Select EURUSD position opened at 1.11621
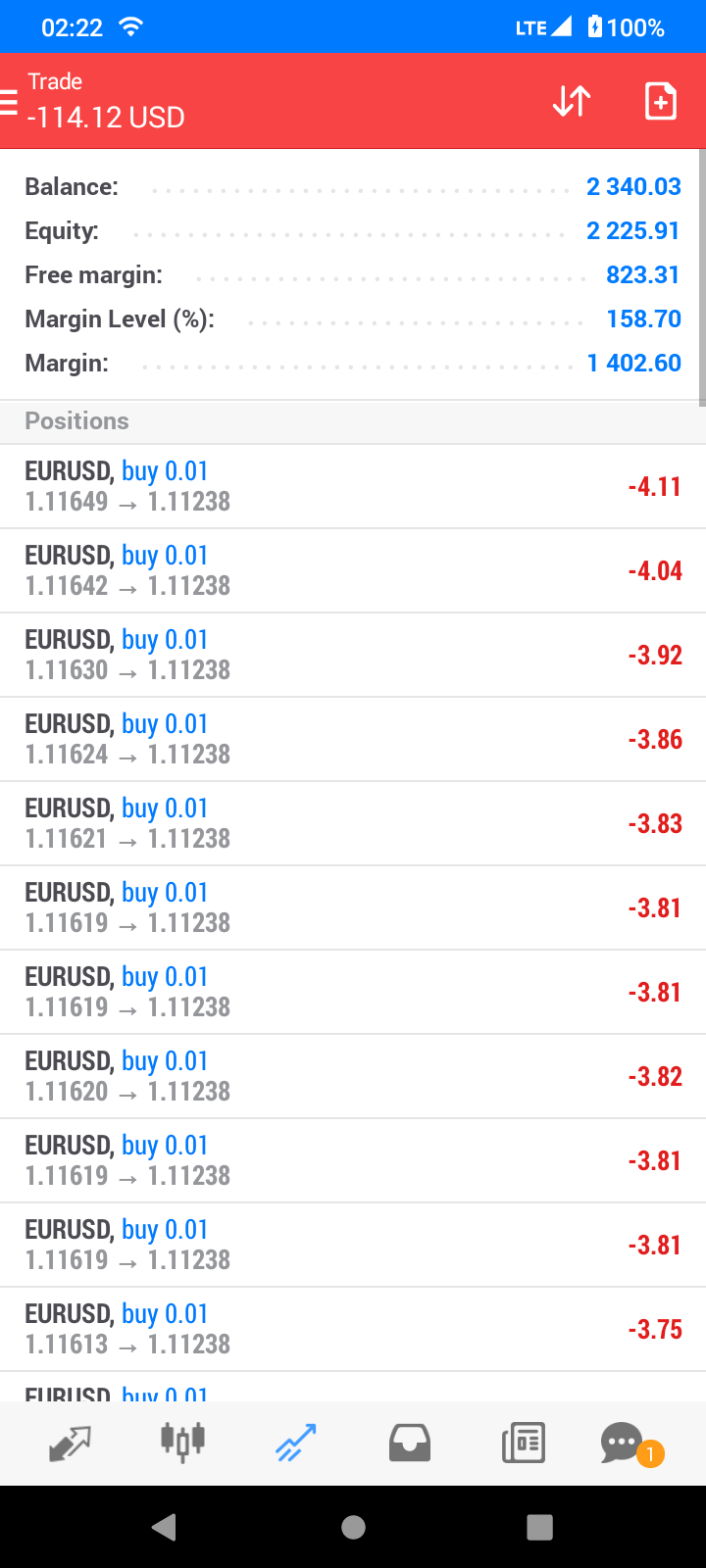Screen dimensions: 706x1568 353,823
